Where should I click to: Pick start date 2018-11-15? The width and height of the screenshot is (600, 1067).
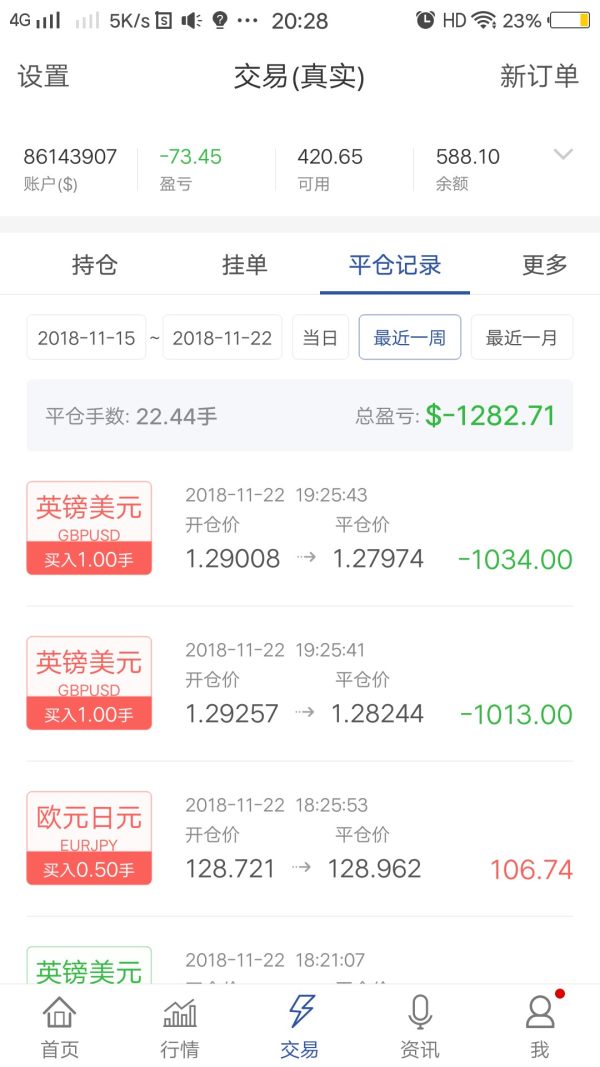[86, 338]
